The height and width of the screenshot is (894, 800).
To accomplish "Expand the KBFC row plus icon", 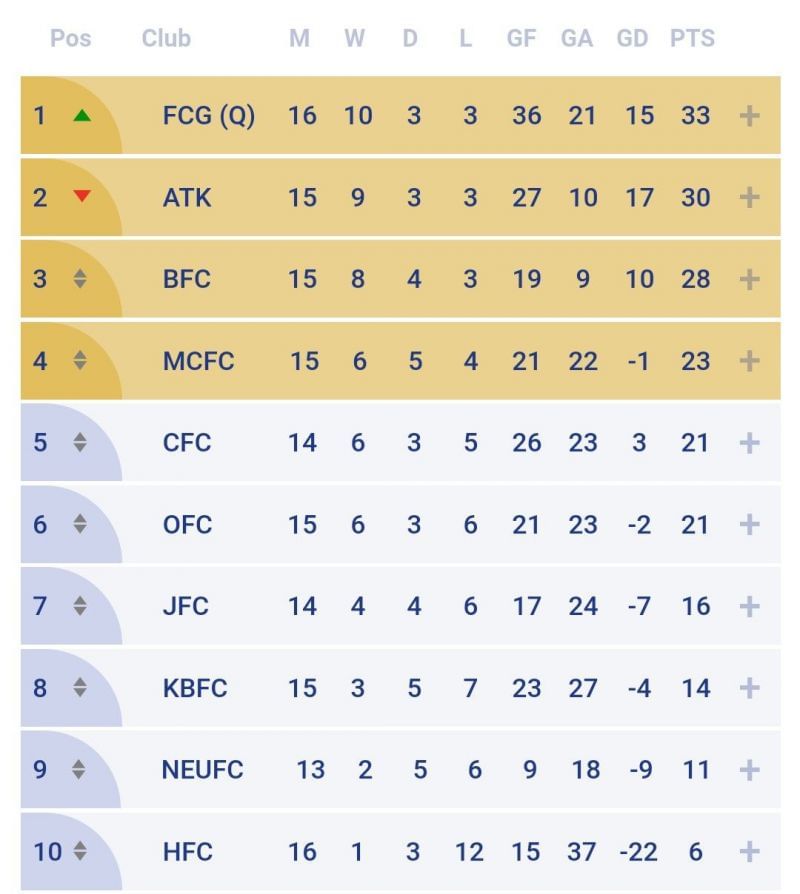I will (x=749, y=688).
